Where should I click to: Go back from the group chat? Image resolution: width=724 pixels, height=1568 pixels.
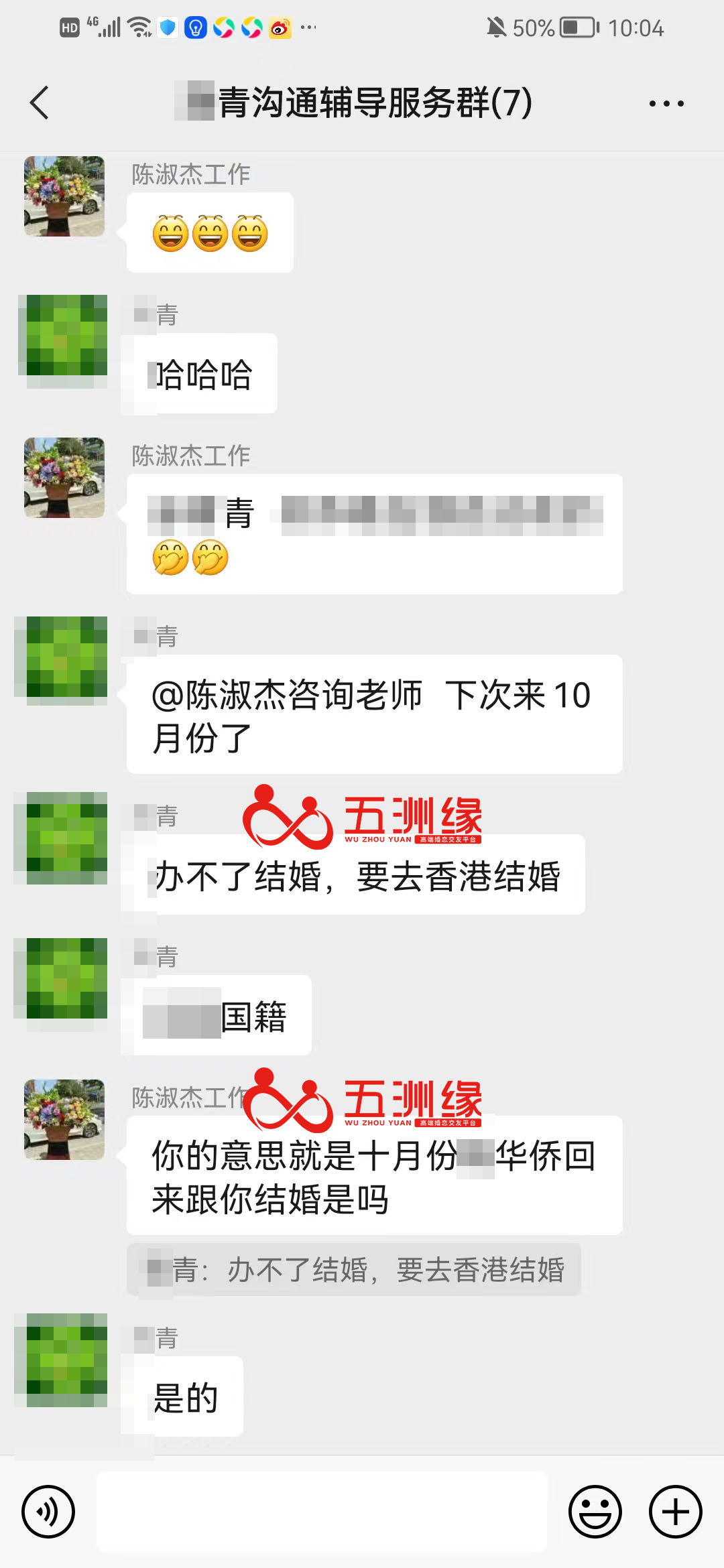click(x=40, y=103)
